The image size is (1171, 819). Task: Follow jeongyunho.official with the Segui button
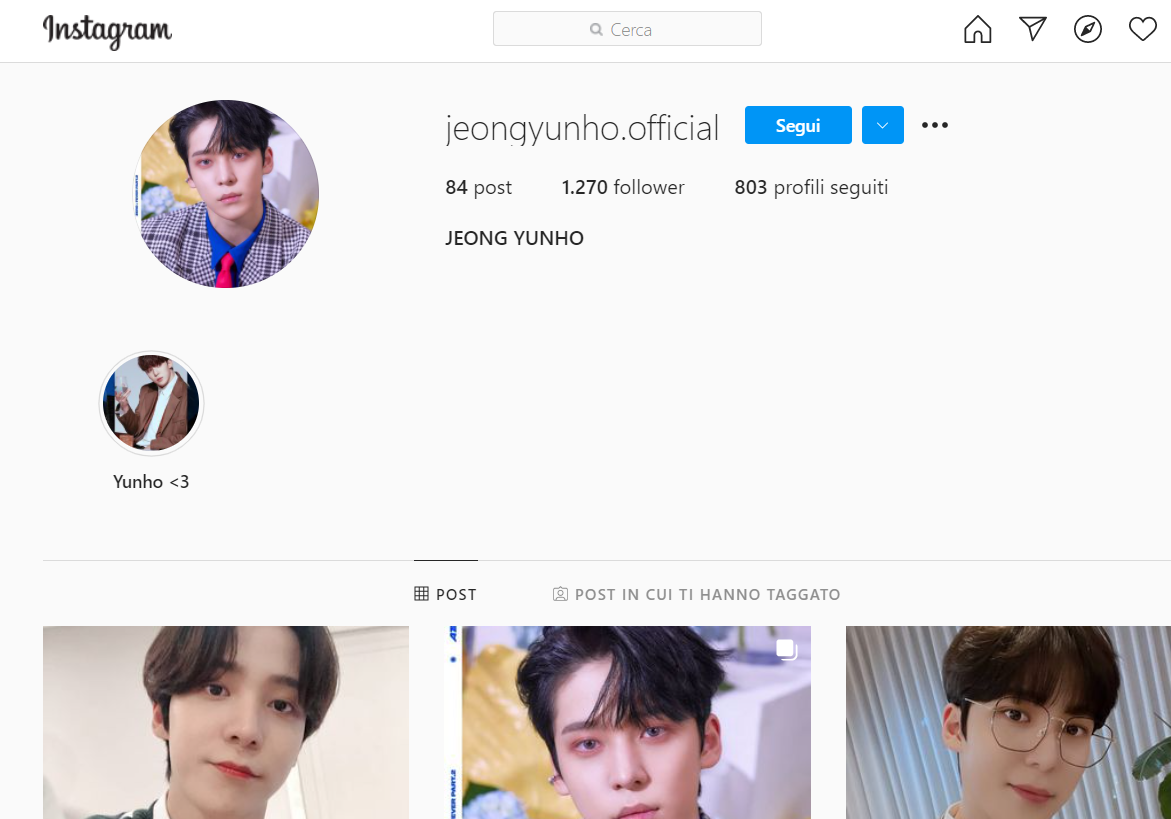pos(797,125)
